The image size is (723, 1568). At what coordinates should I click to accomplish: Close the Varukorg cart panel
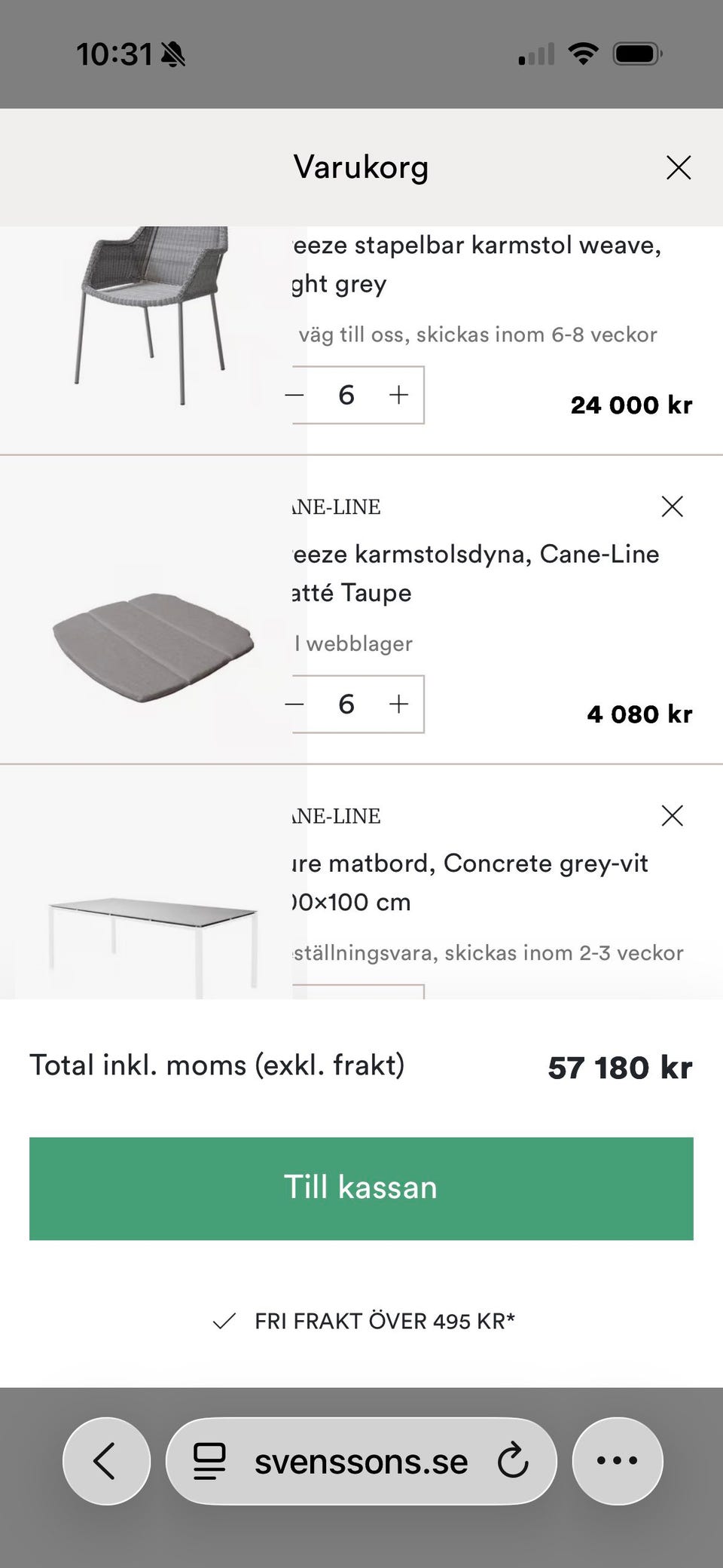pos(679,167)
